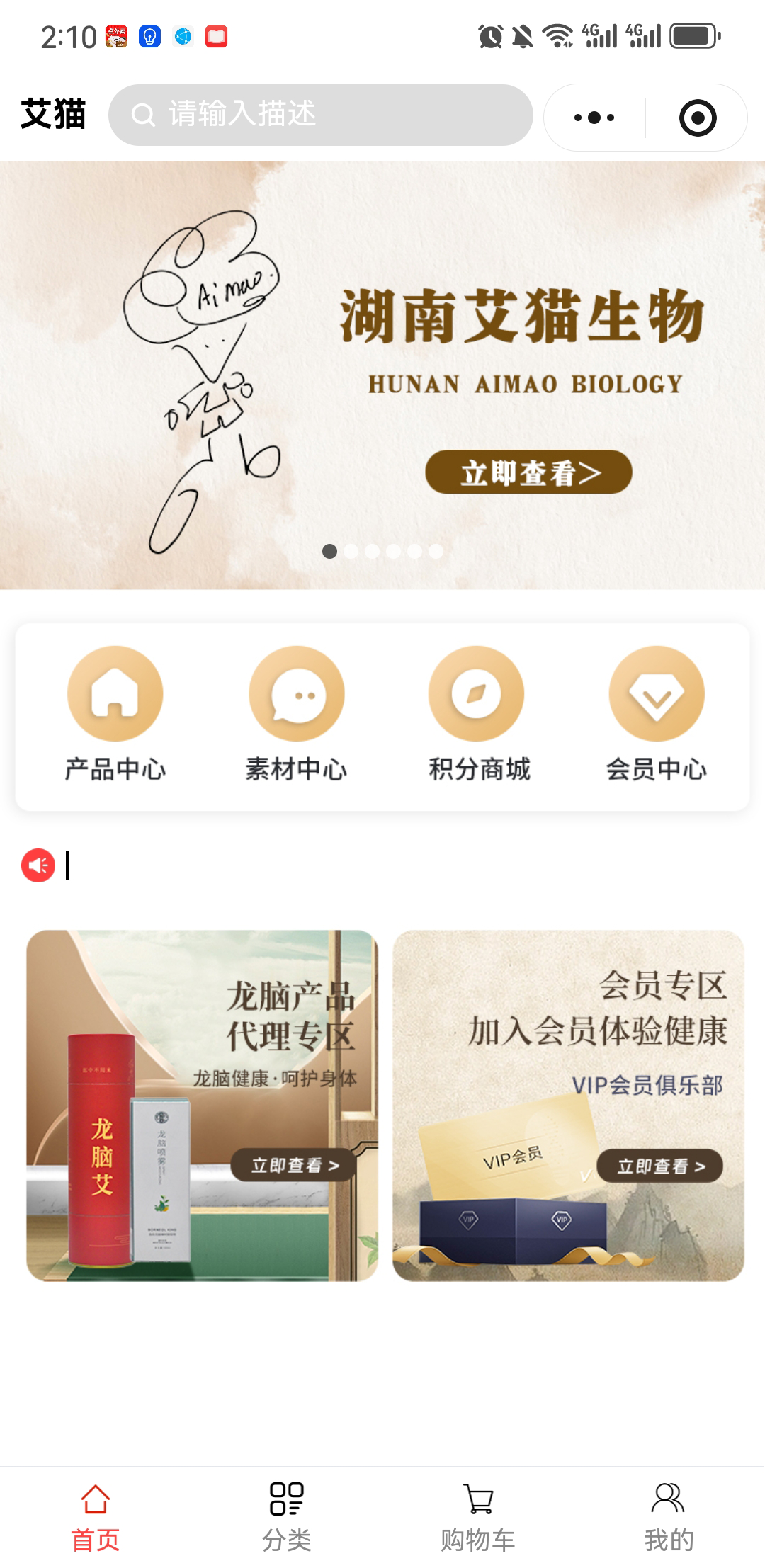Close the mini program with the circle icon
The image size is (765, 1568).
click(697, 118)
